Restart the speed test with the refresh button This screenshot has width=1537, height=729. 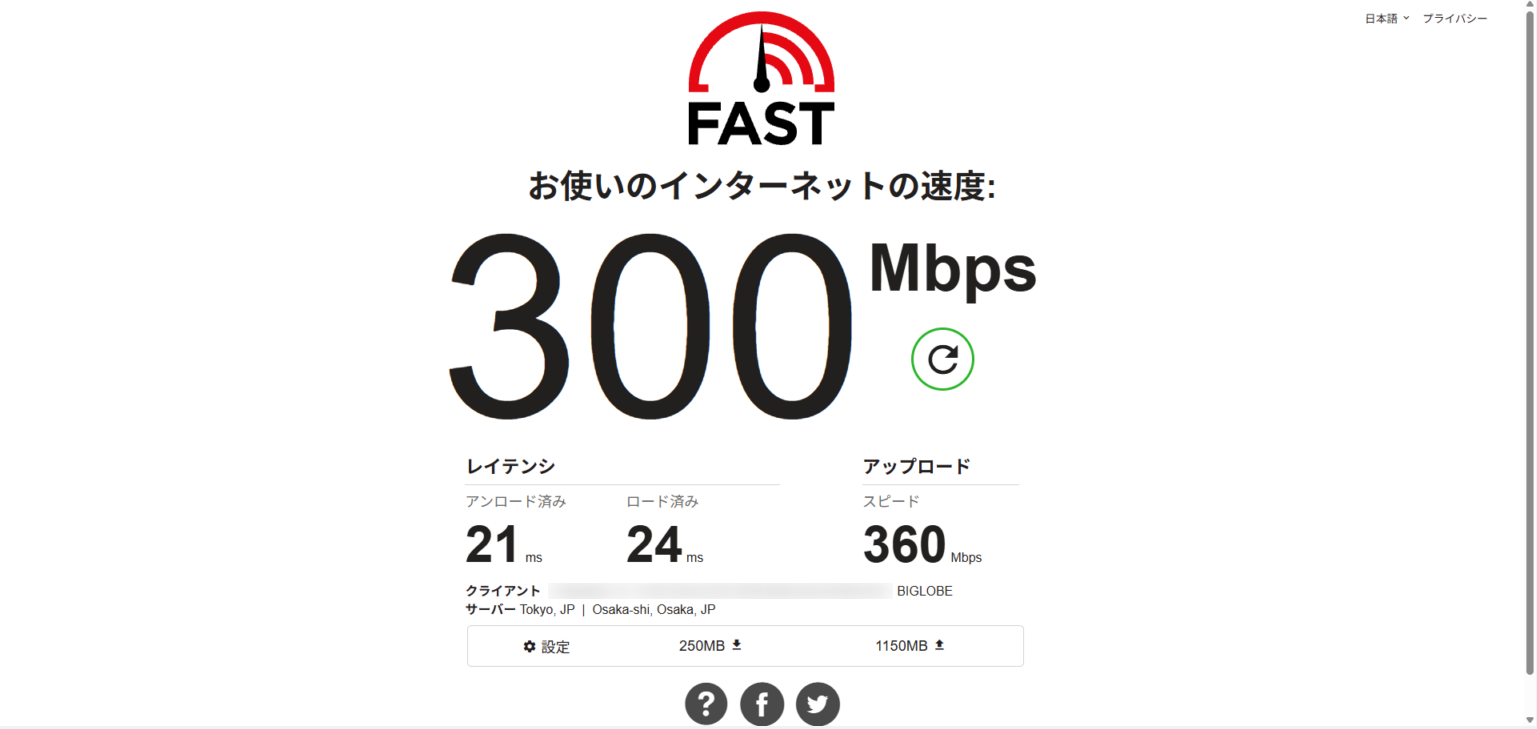click(942, 359)
